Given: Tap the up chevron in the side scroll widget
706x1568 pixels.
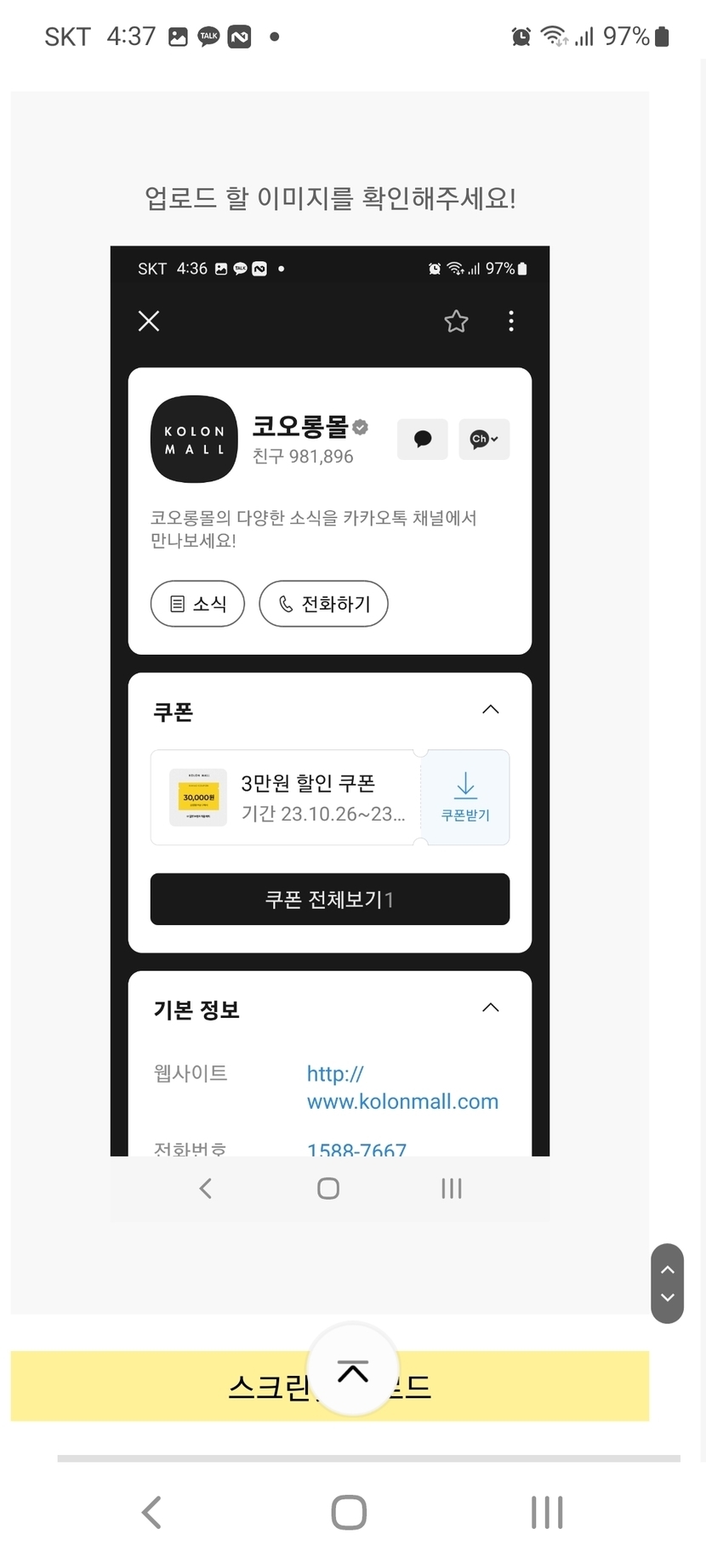Looking at the screenshot, I should tap(668, 1270).
